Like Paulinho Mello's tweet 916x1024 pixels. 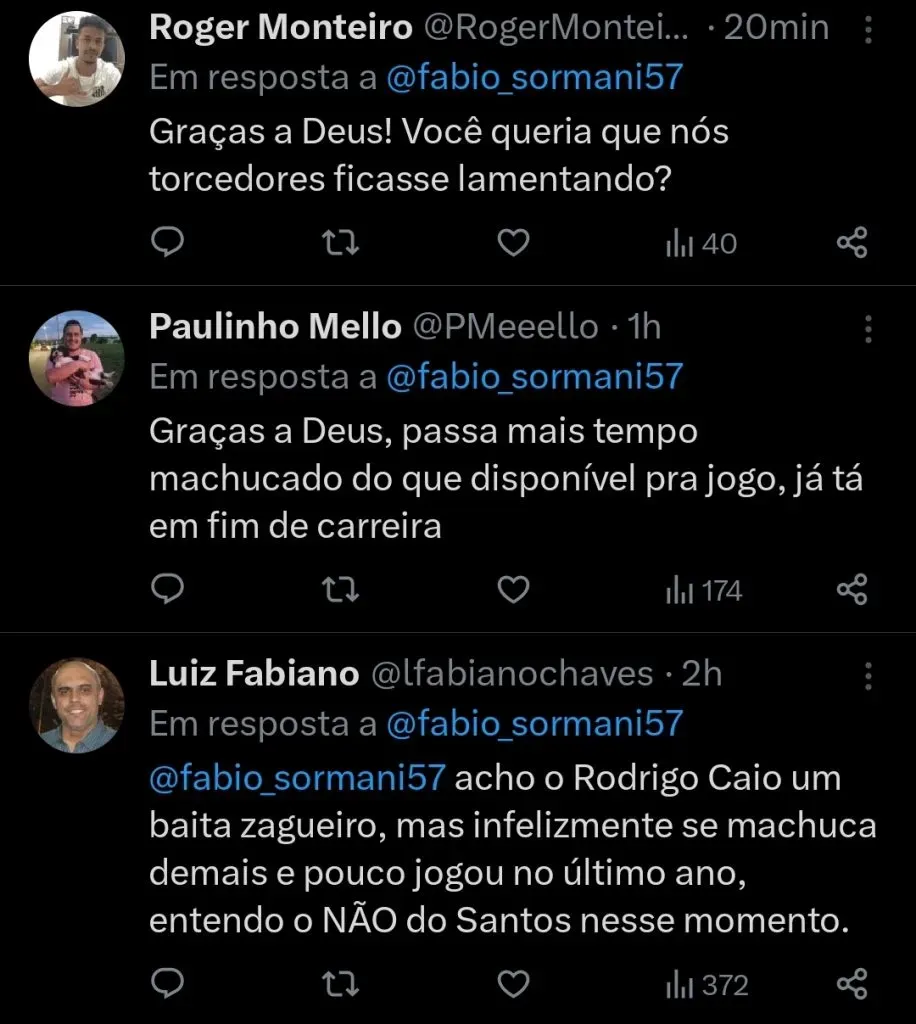(513, 590)
